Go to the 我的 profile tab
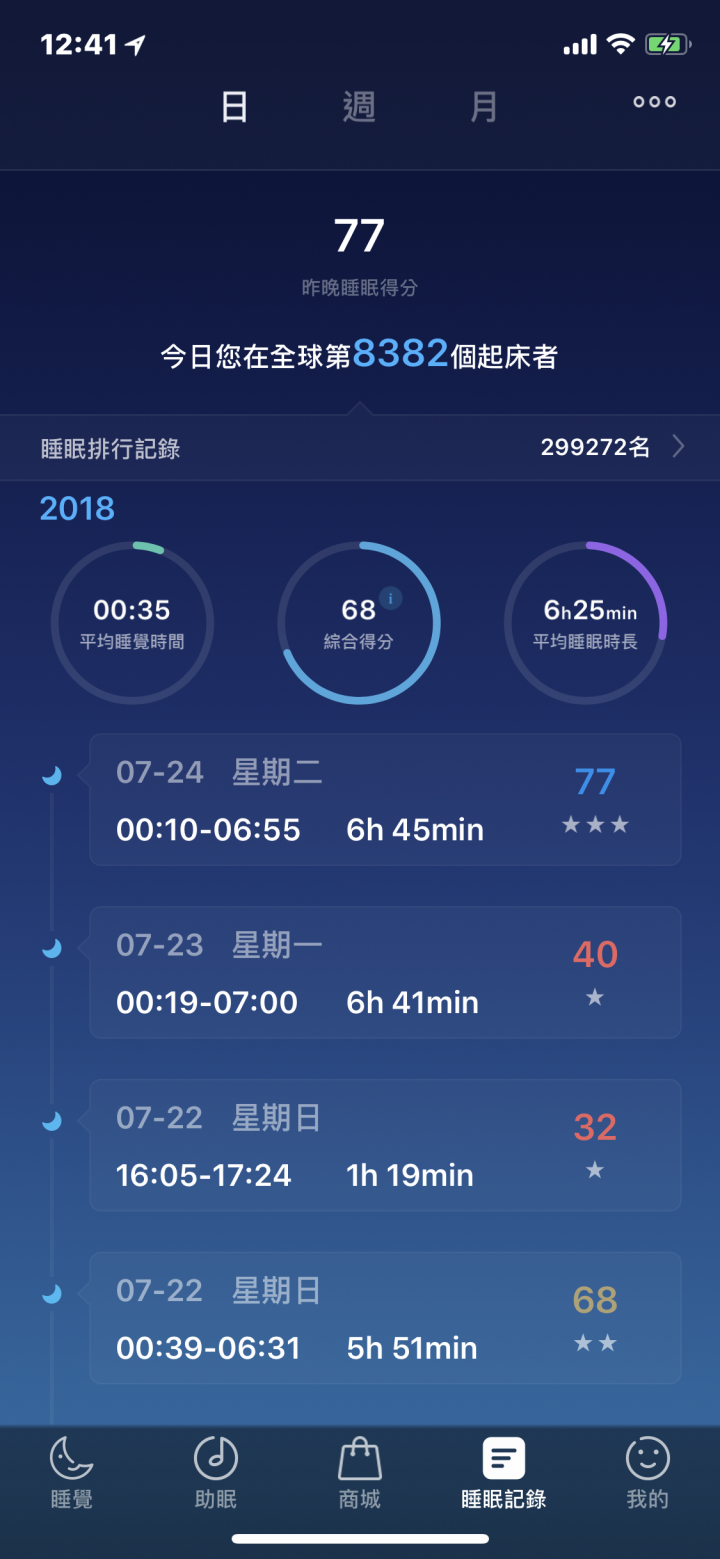The height and width of the screenshot is (1559, 720). 648,1472
